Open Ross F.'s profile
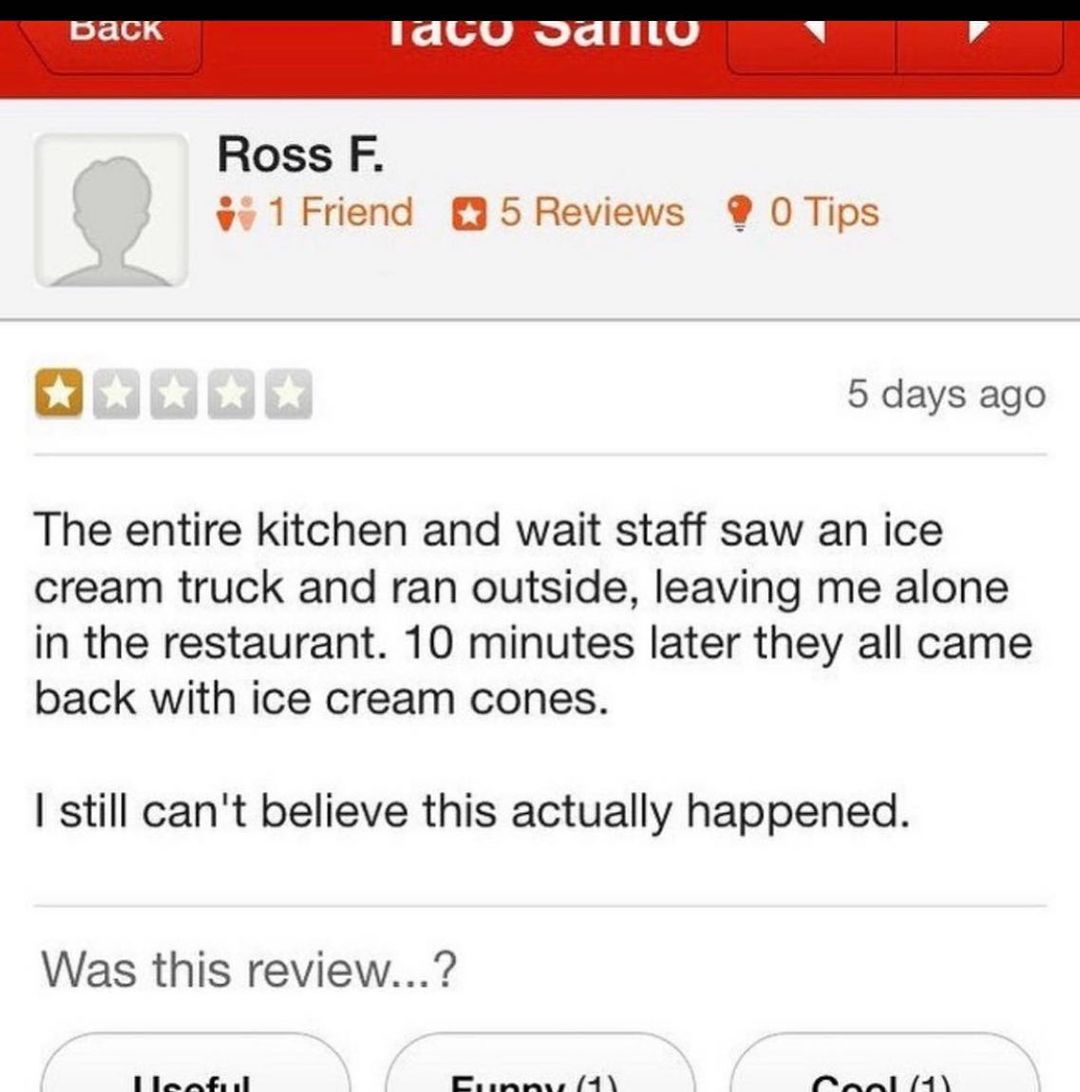Viewport: 1080px width, 1092px height. click(x=300, y=155)
